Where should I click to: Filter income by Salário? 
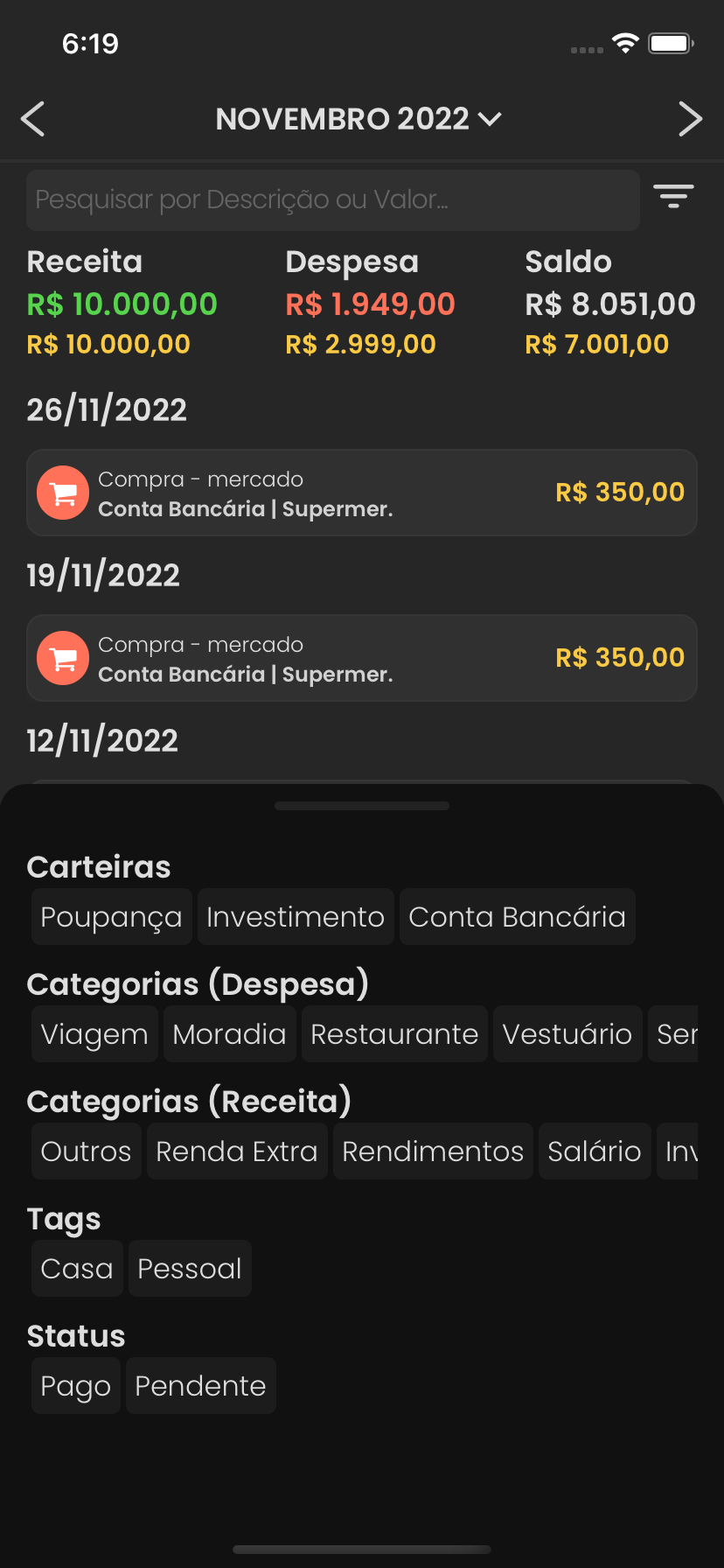point(595,1151)
